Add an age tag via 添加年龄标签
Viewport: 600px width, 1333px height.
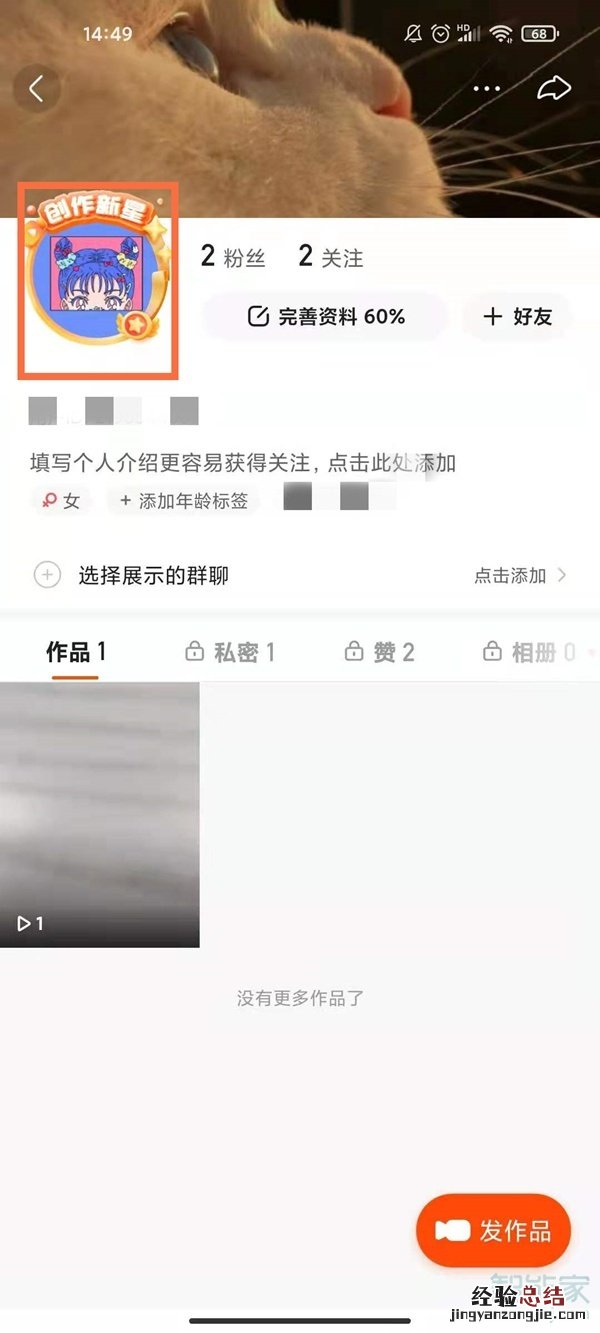183,501
